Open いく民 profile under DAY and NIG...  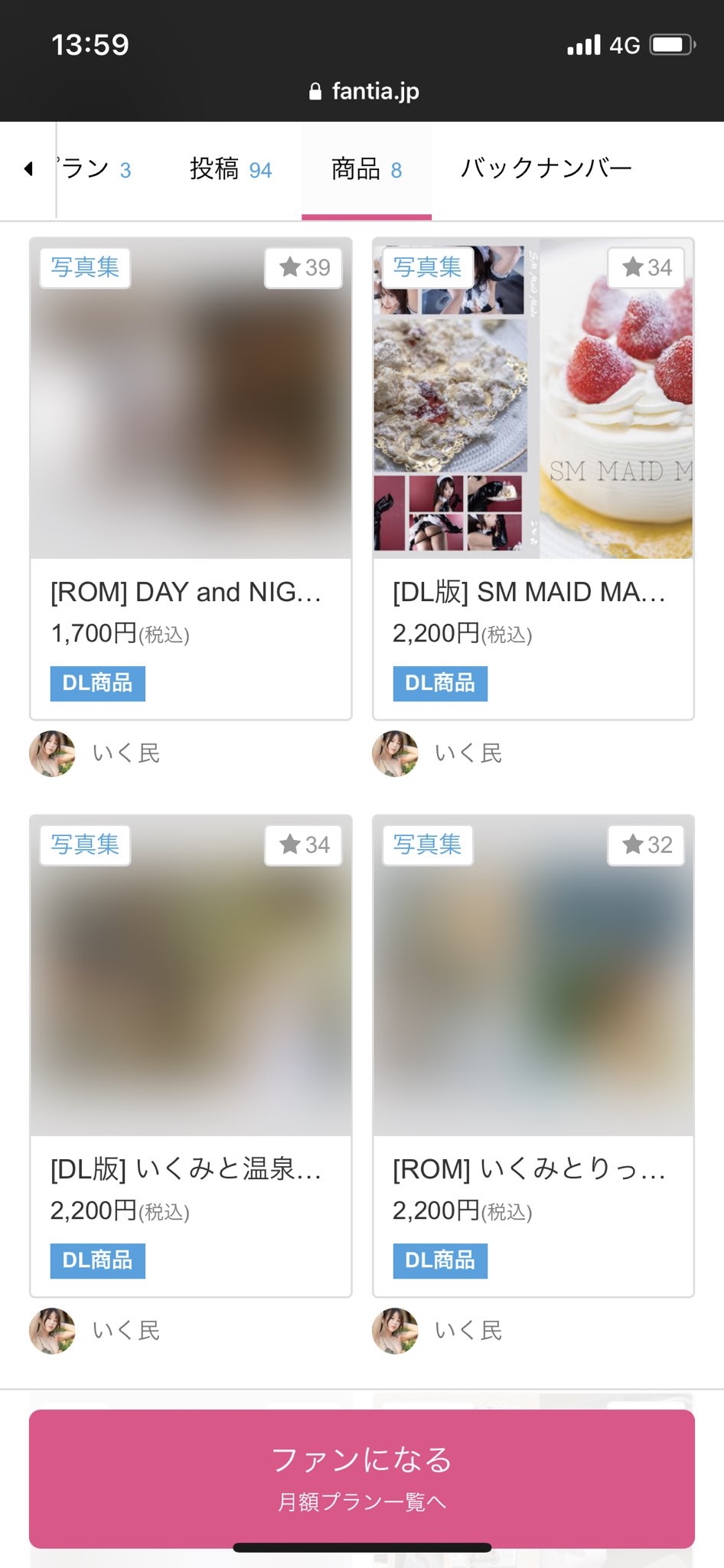click(x=96, y=754)
